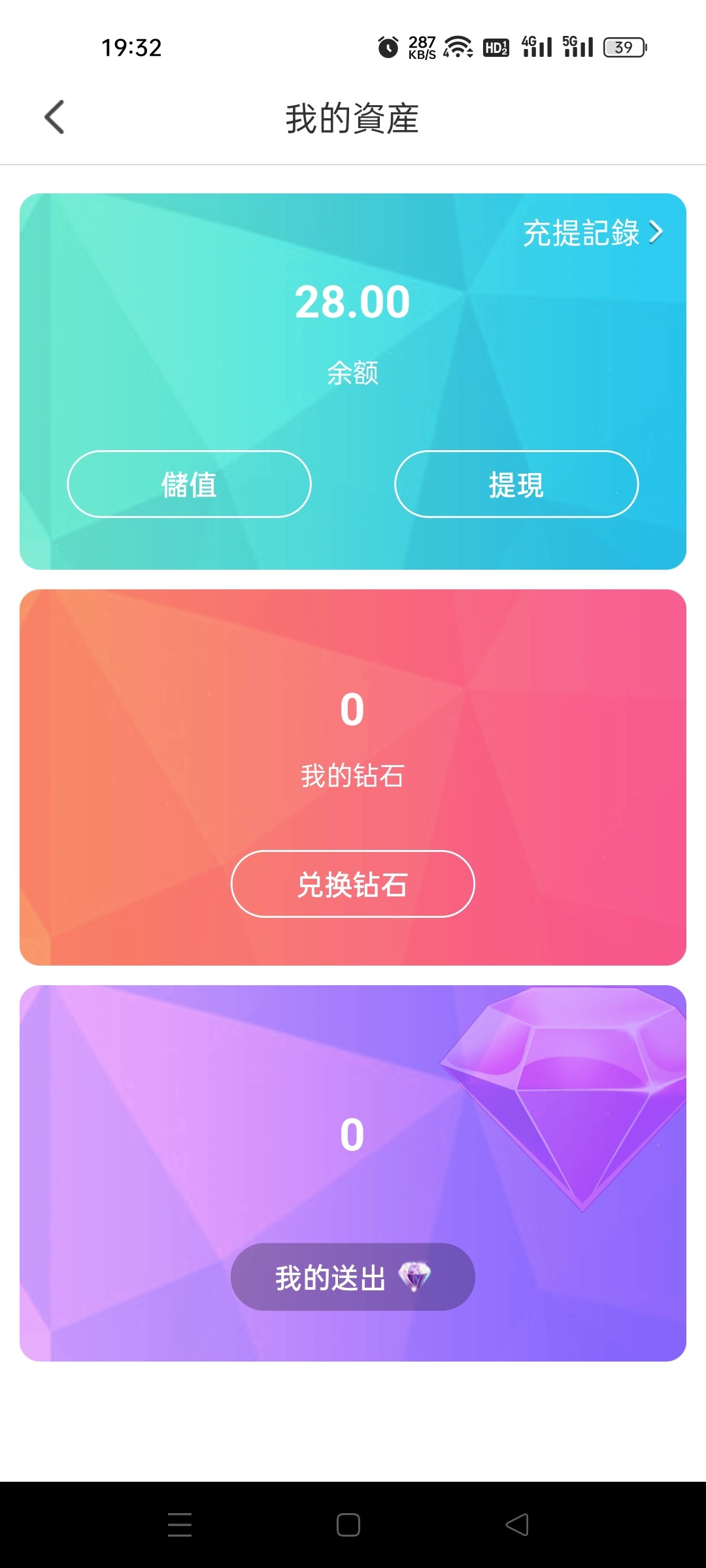Tap the 提現 withdraw button
The width and height of the screenshot is (706, 1568).
tap(516, 484)
